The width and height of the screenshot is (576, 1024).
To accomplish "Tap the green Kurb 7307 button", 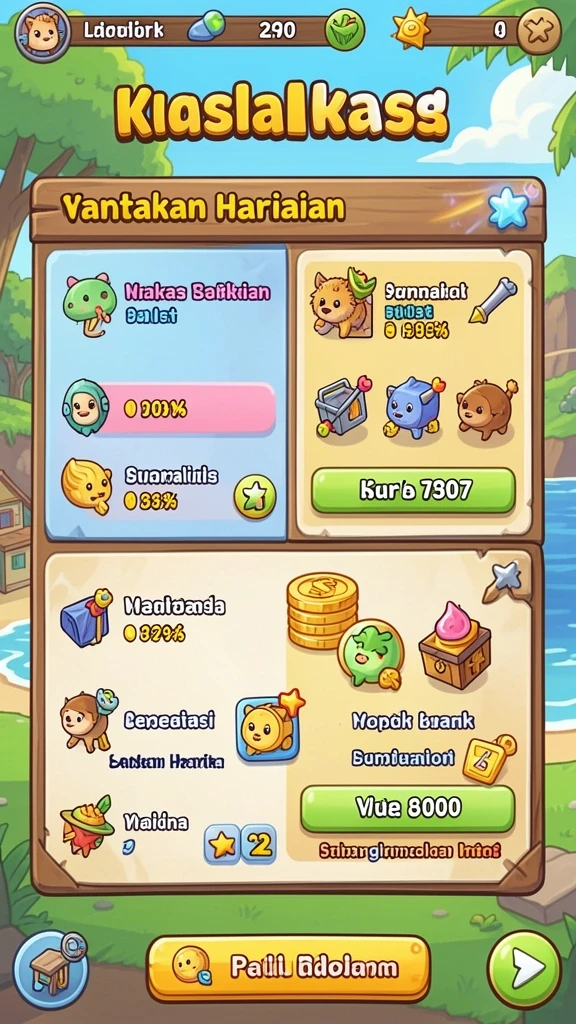I will click(x=413, y=490).
